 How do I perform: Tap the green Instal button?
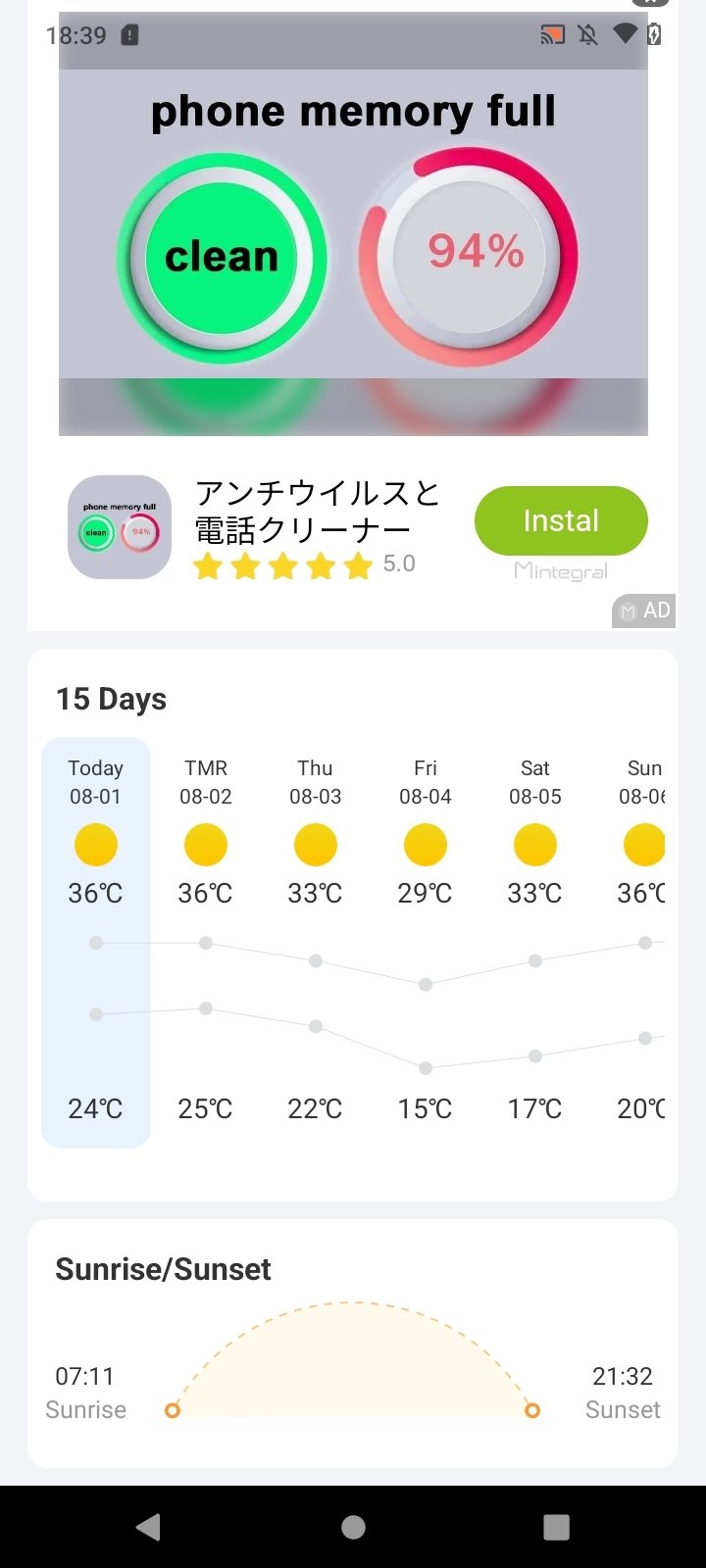pyautogui.click(x=561, y=520)
